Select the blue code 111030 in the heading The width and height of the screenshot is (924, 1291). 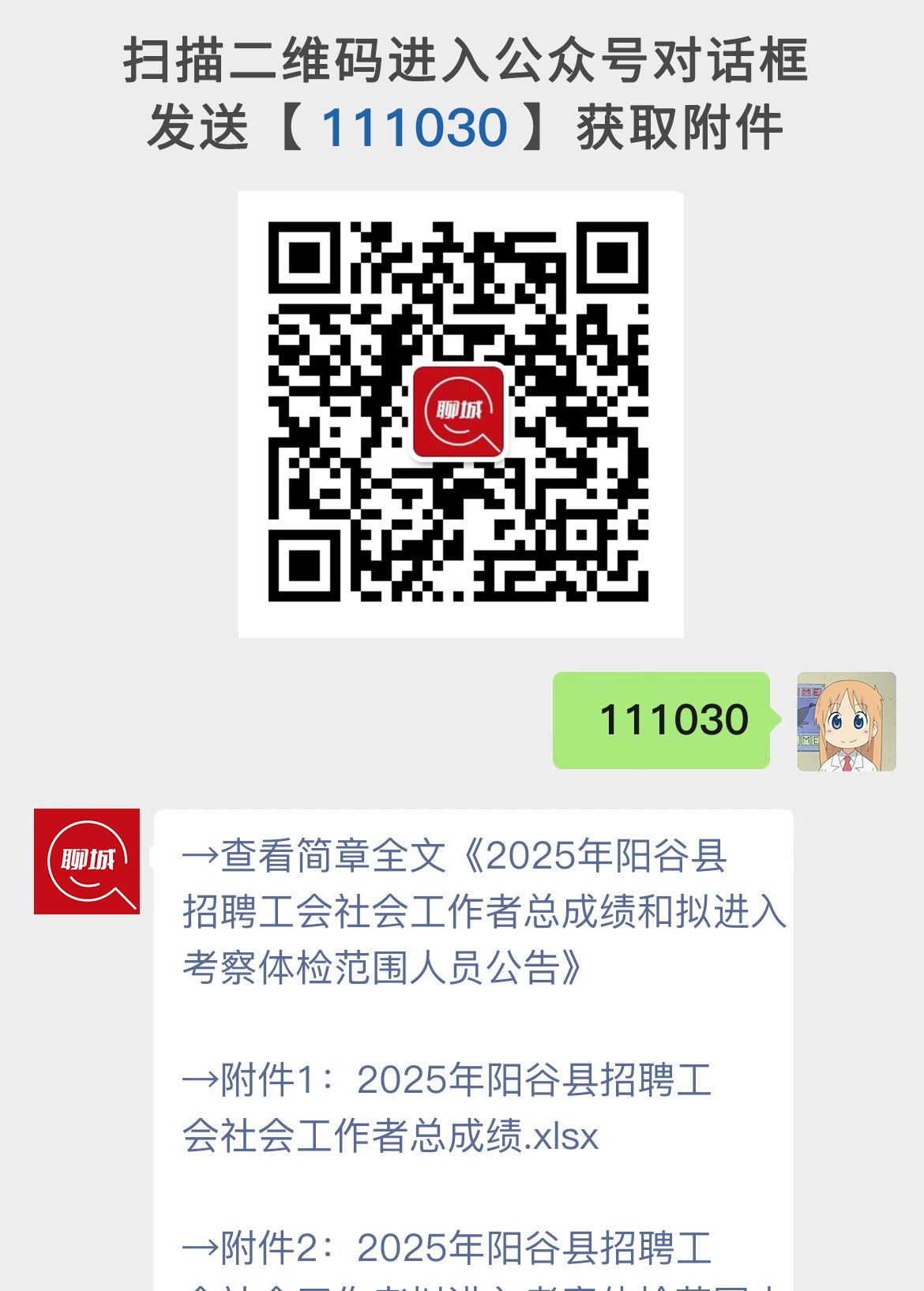(x=417, y=123)
